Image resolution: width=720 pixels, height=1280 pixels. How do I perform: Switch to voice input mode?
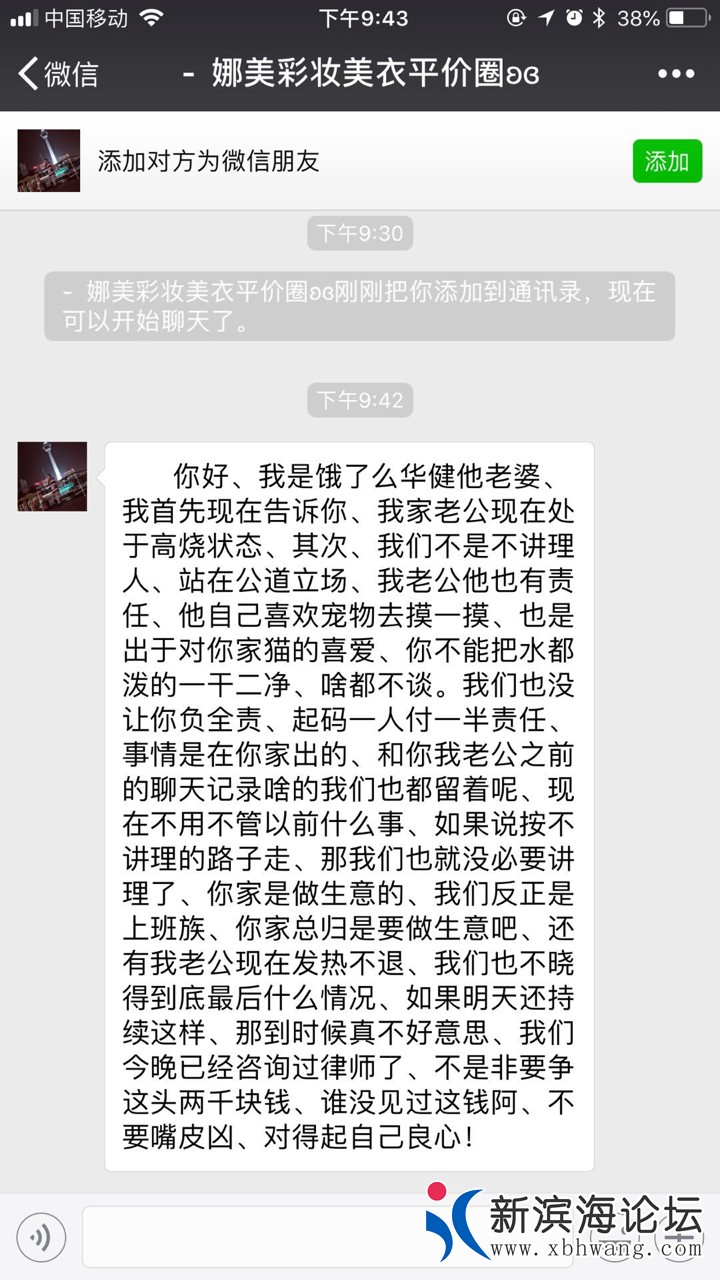41,1238
